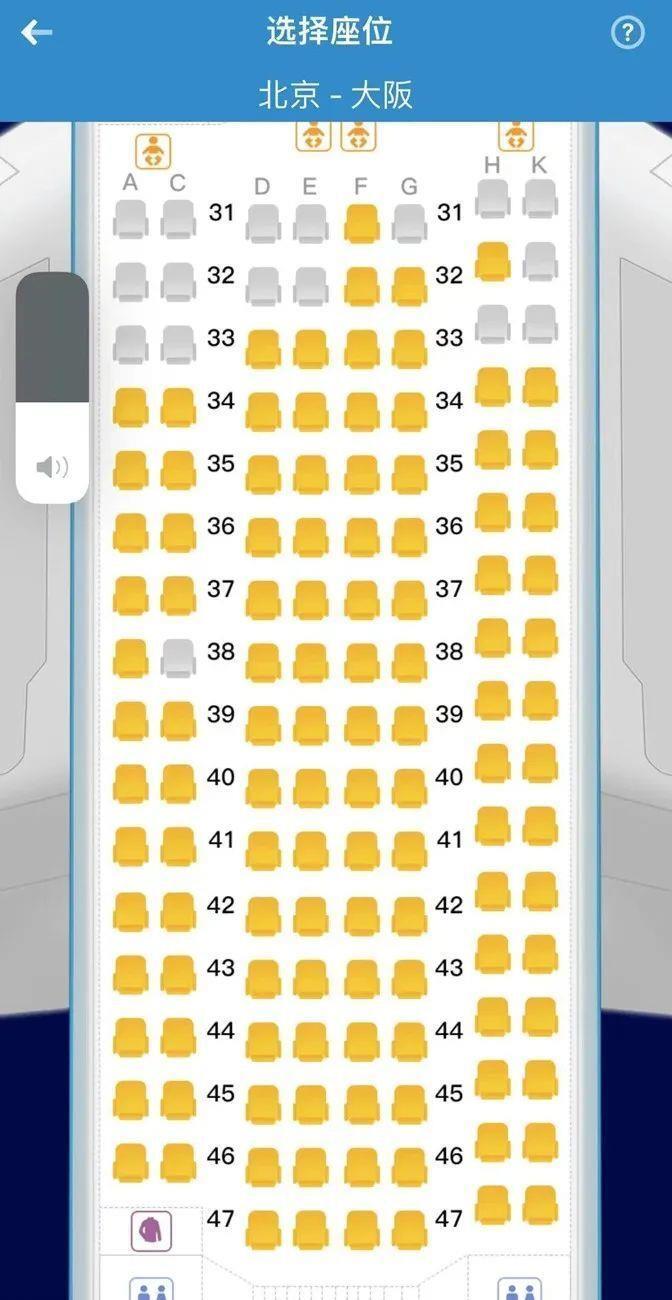
Task: Select seat 40D
Action: point(263,788)
